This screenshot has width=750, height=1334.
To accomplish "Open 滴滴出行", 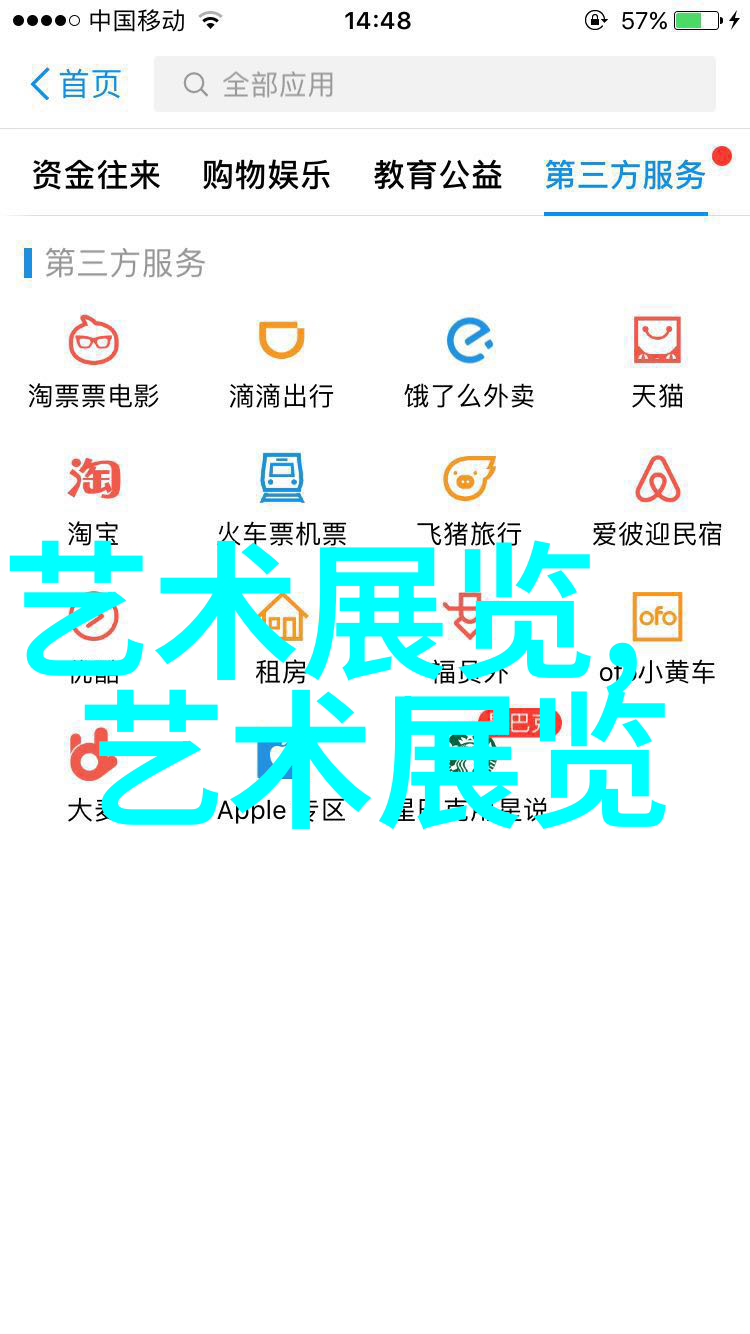I will coord(281,362).
